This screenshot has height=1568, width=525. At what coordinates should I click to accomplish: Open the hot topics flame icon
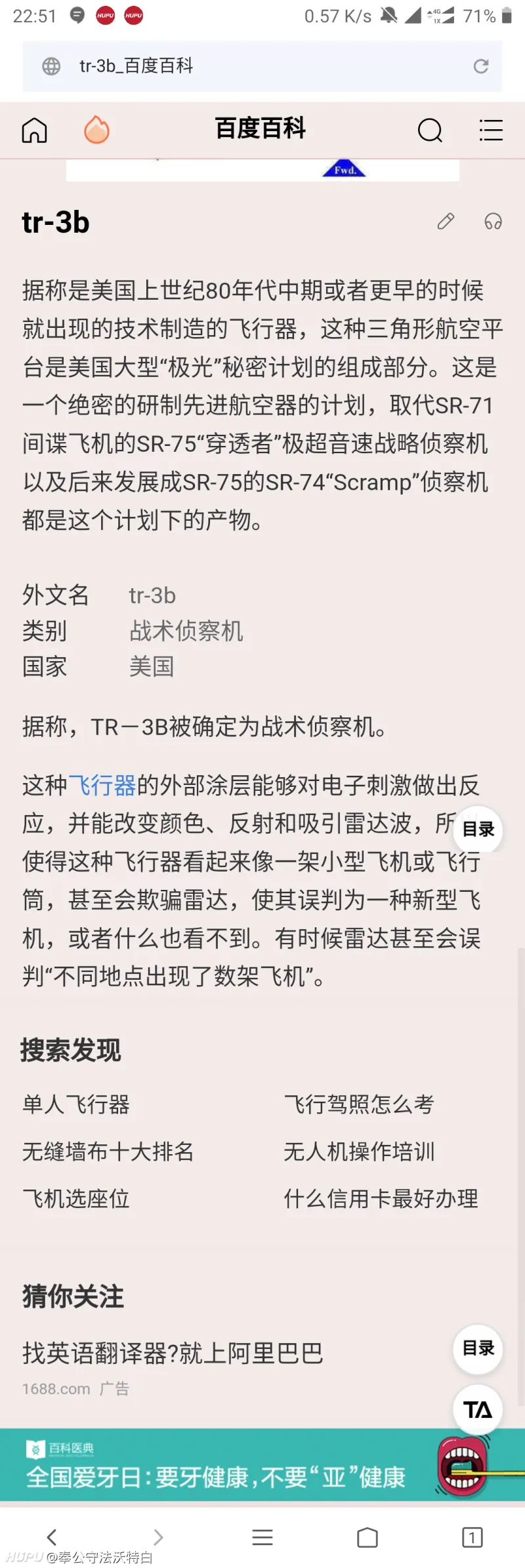tap(96, 131)
